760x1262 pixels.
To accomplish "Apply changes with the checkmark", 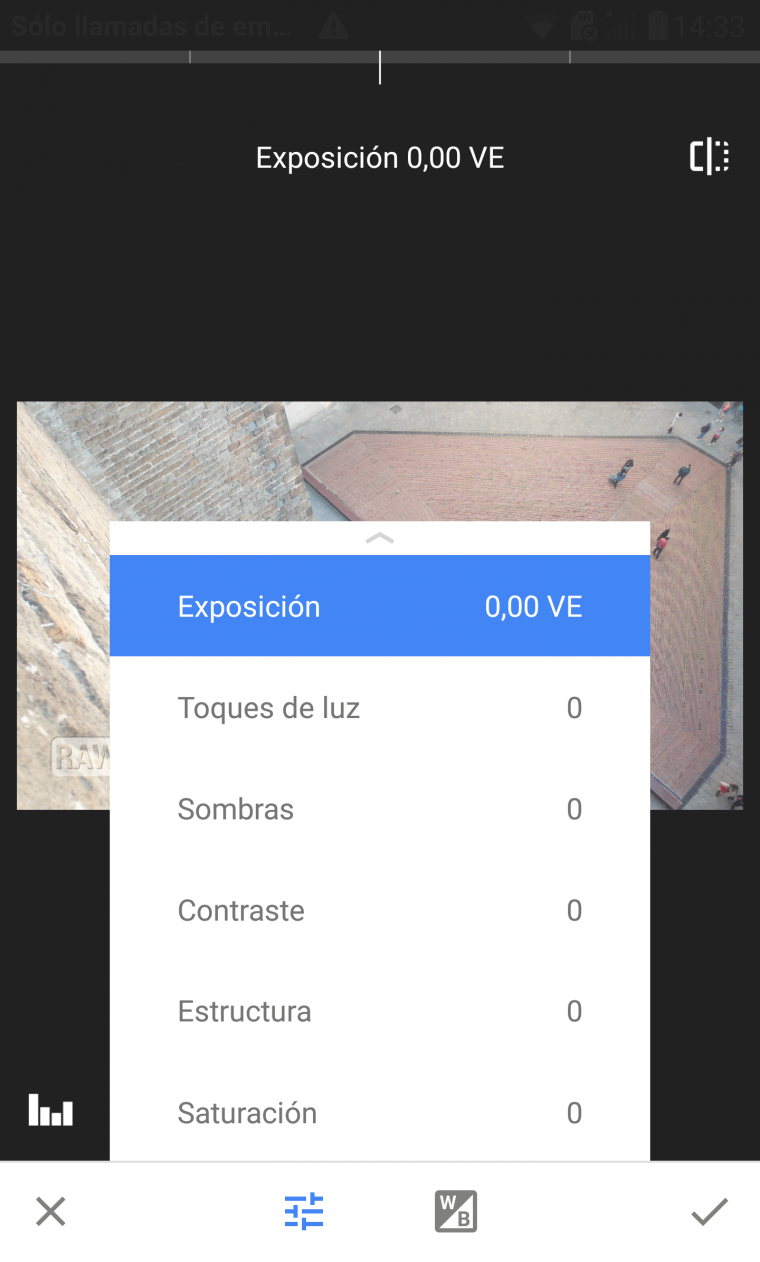I will coord(709,1212).
